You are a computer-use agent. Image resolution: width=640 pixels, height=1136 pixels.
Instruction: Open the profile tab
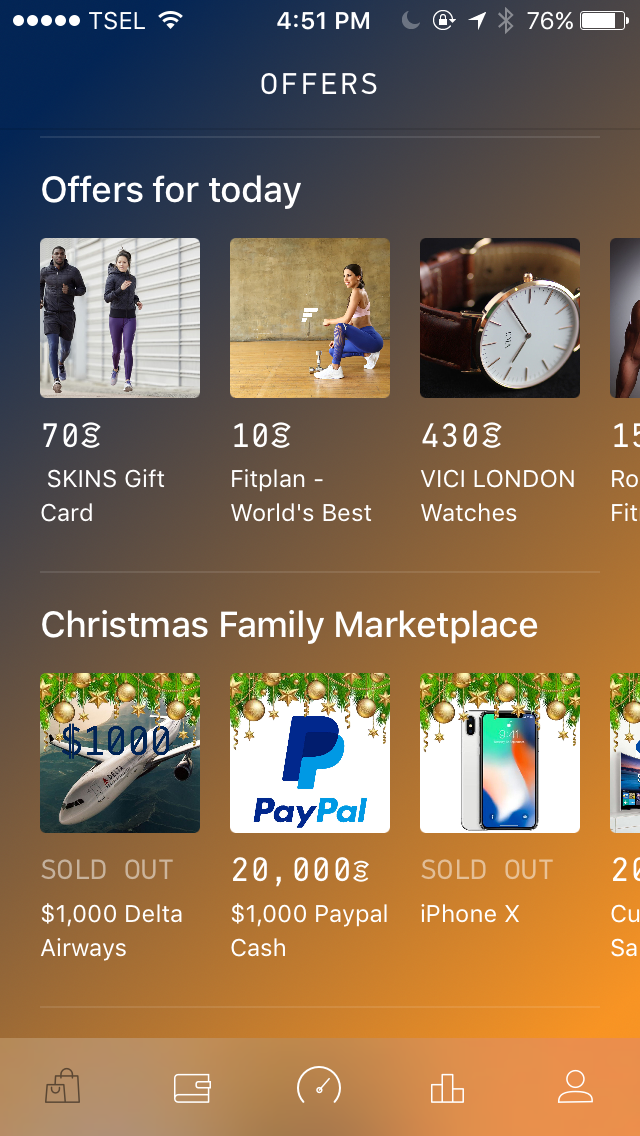[575, 1087]
